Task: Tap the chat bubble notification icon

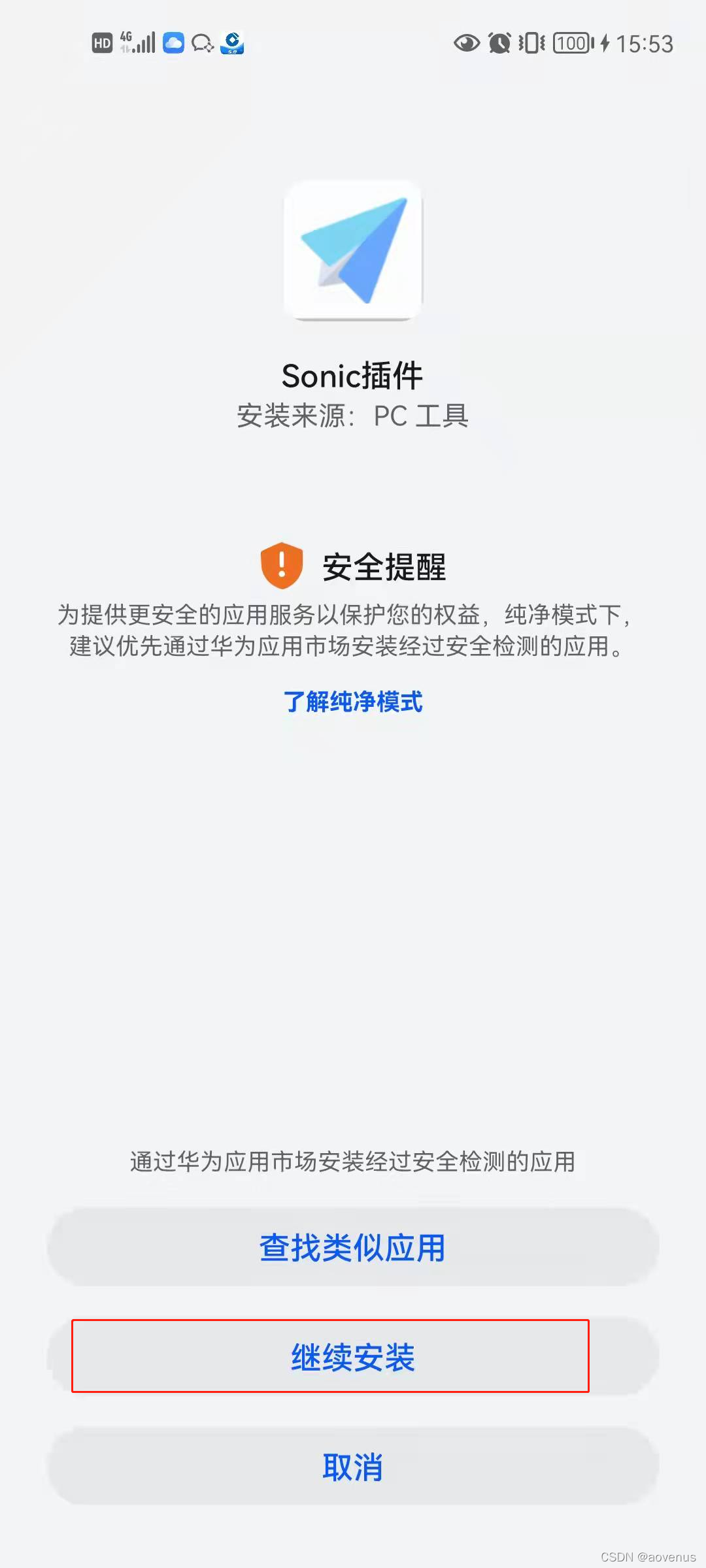Action: pos(202,42)
